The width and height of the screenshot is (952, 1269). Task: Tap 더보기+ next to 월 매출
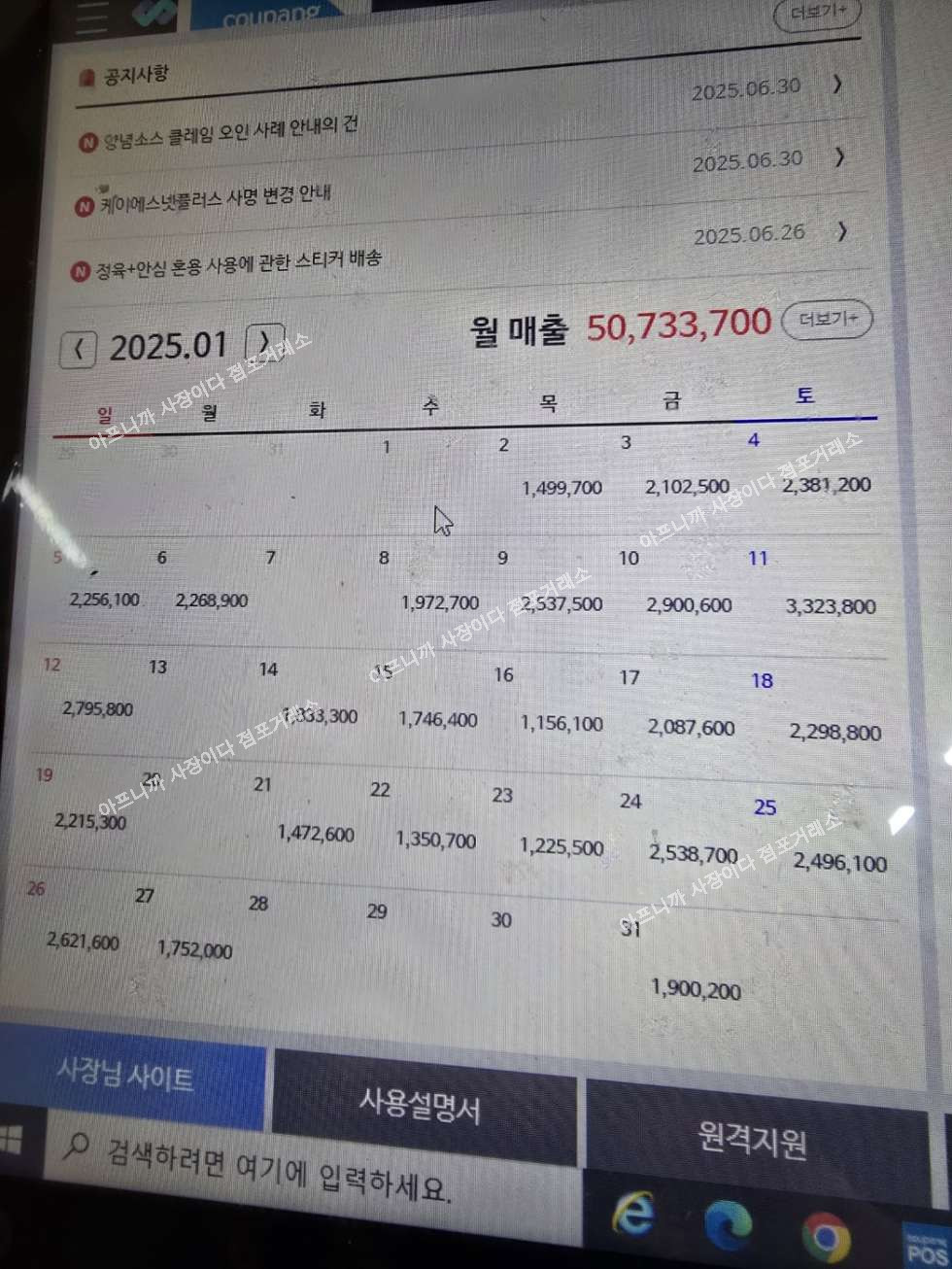(x=827, y=320)
